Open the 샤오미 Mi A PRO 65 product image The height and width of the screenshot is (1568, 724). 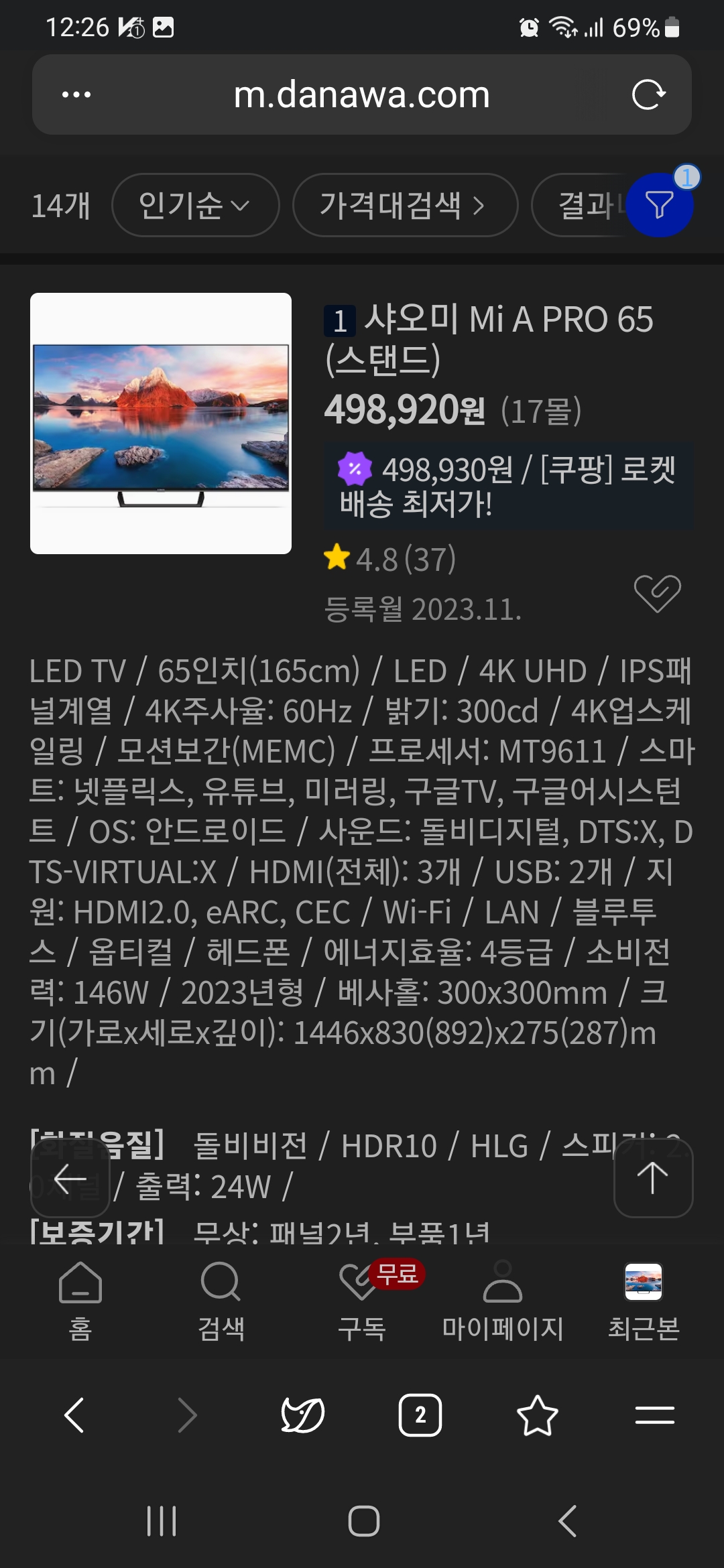161,423
